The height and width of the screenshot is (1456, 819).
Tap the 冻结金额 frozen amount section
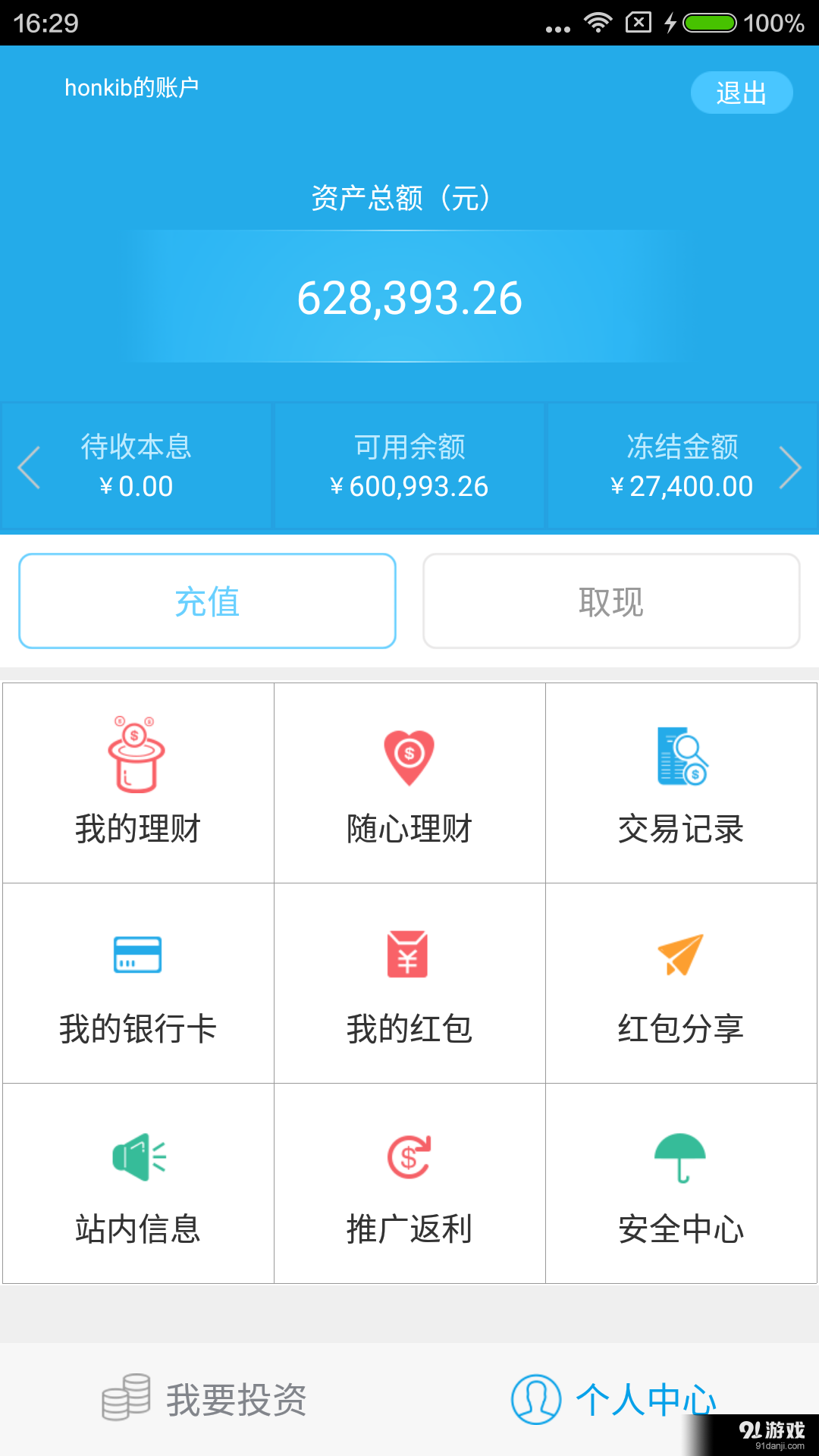tap(681, 466)
